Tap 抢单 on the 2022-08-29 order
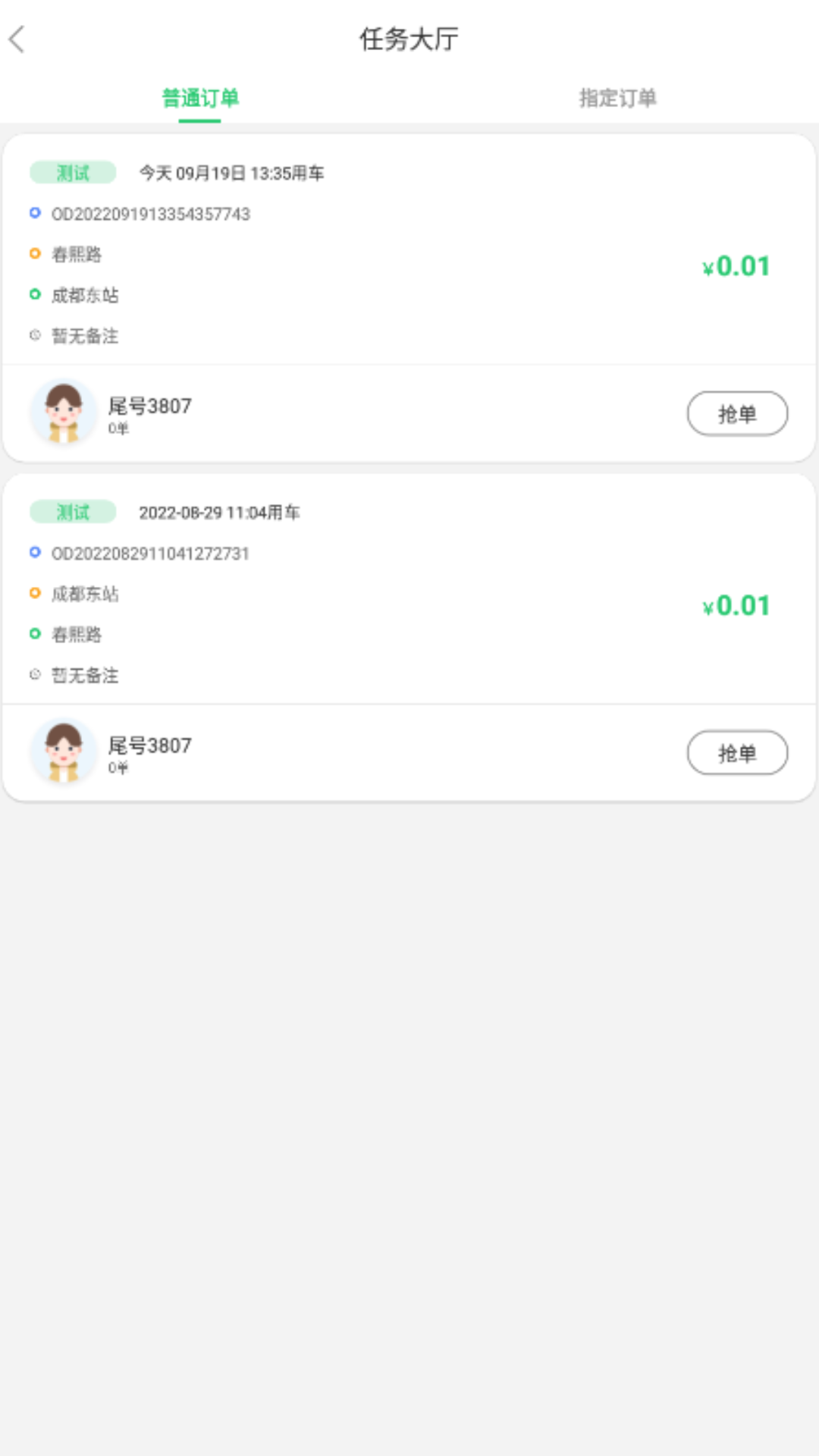The height and width of the screenshot is (1456, 819). coord(738,752)
